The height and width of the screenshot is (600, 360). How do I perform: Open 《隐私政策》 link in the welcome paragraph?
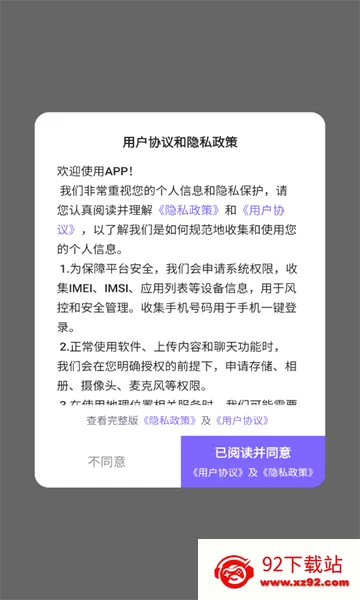tap(189, 210)
